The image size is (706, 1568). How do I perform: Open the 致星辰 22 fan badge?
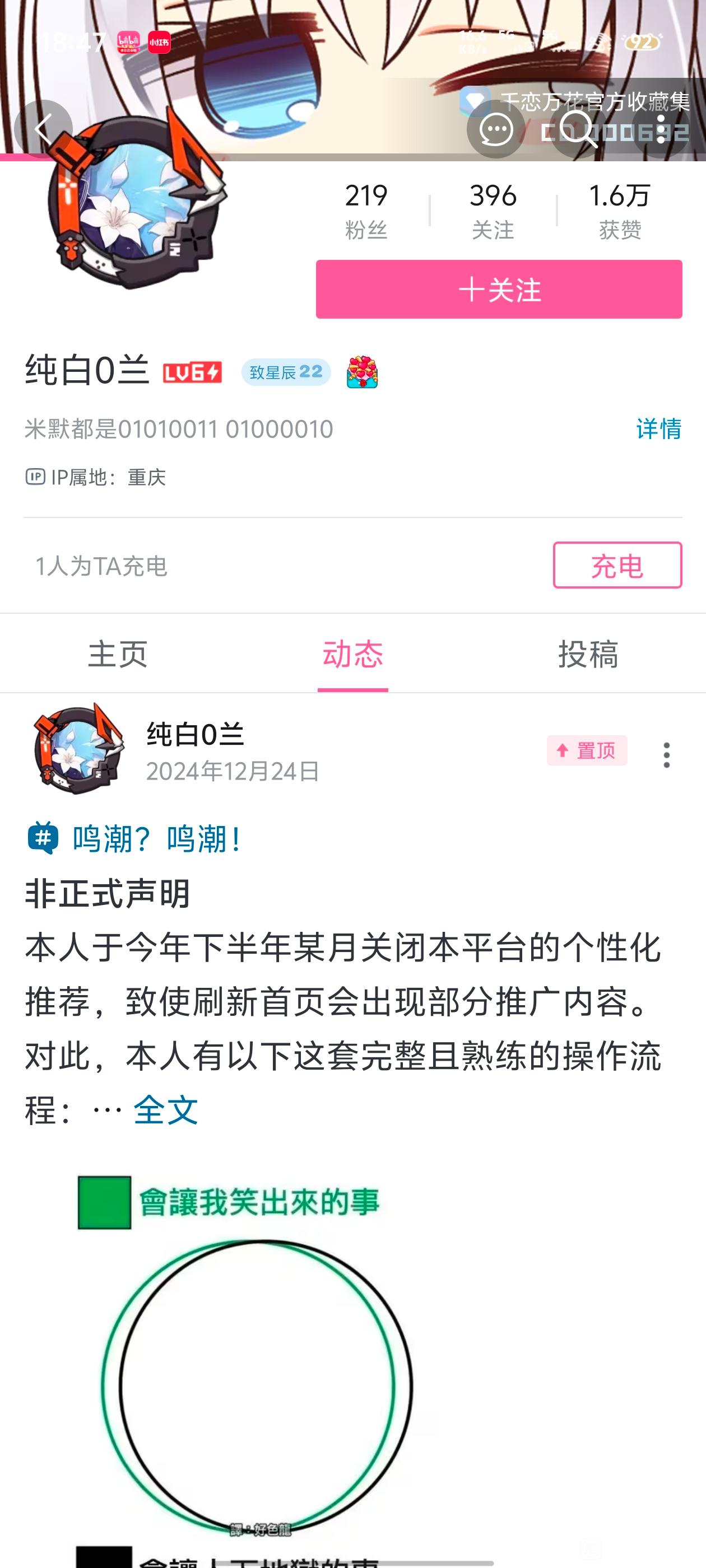[286, 372]
